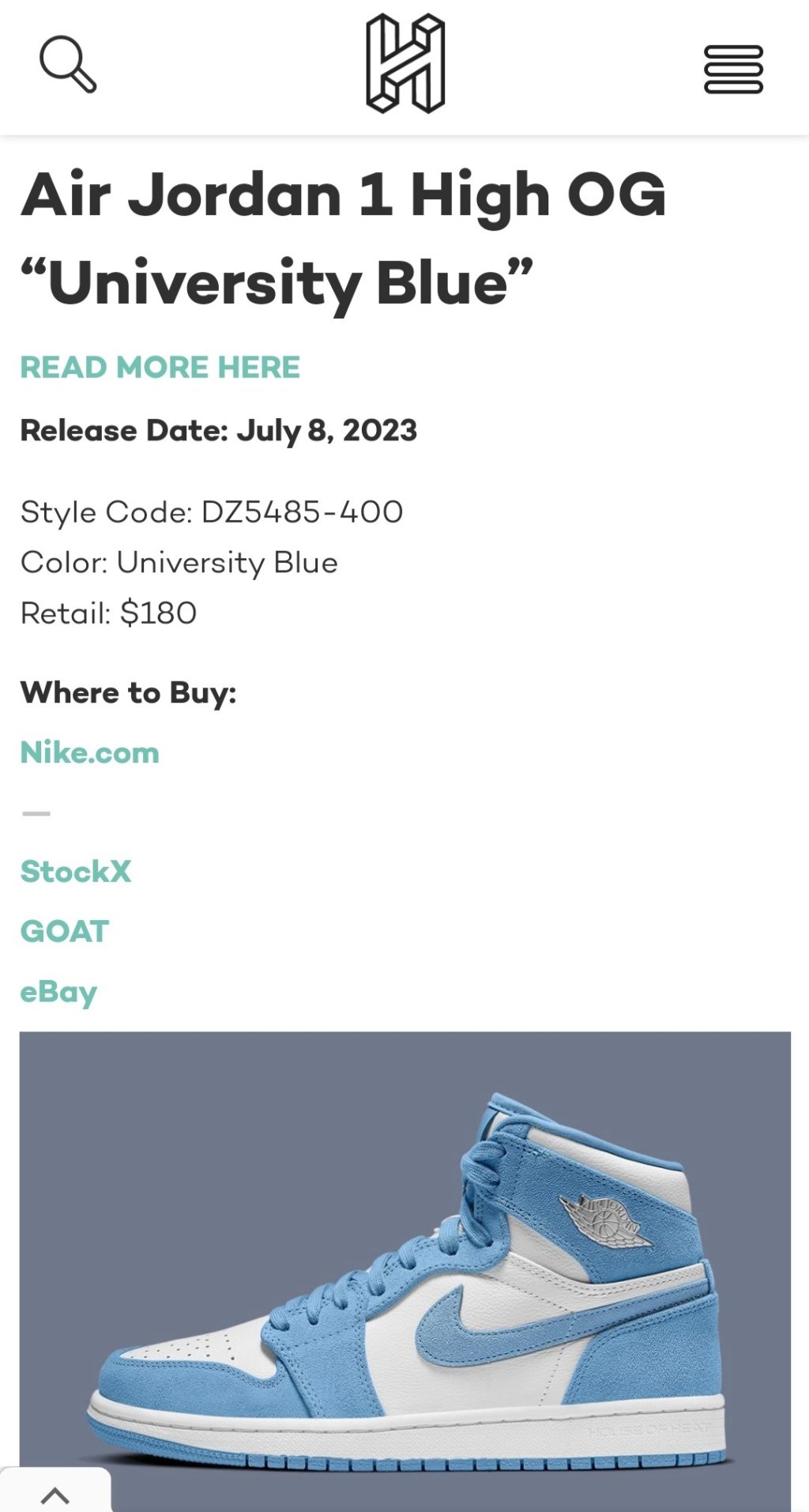
Task: Open the GOAT link
Action: pos(65,931)
